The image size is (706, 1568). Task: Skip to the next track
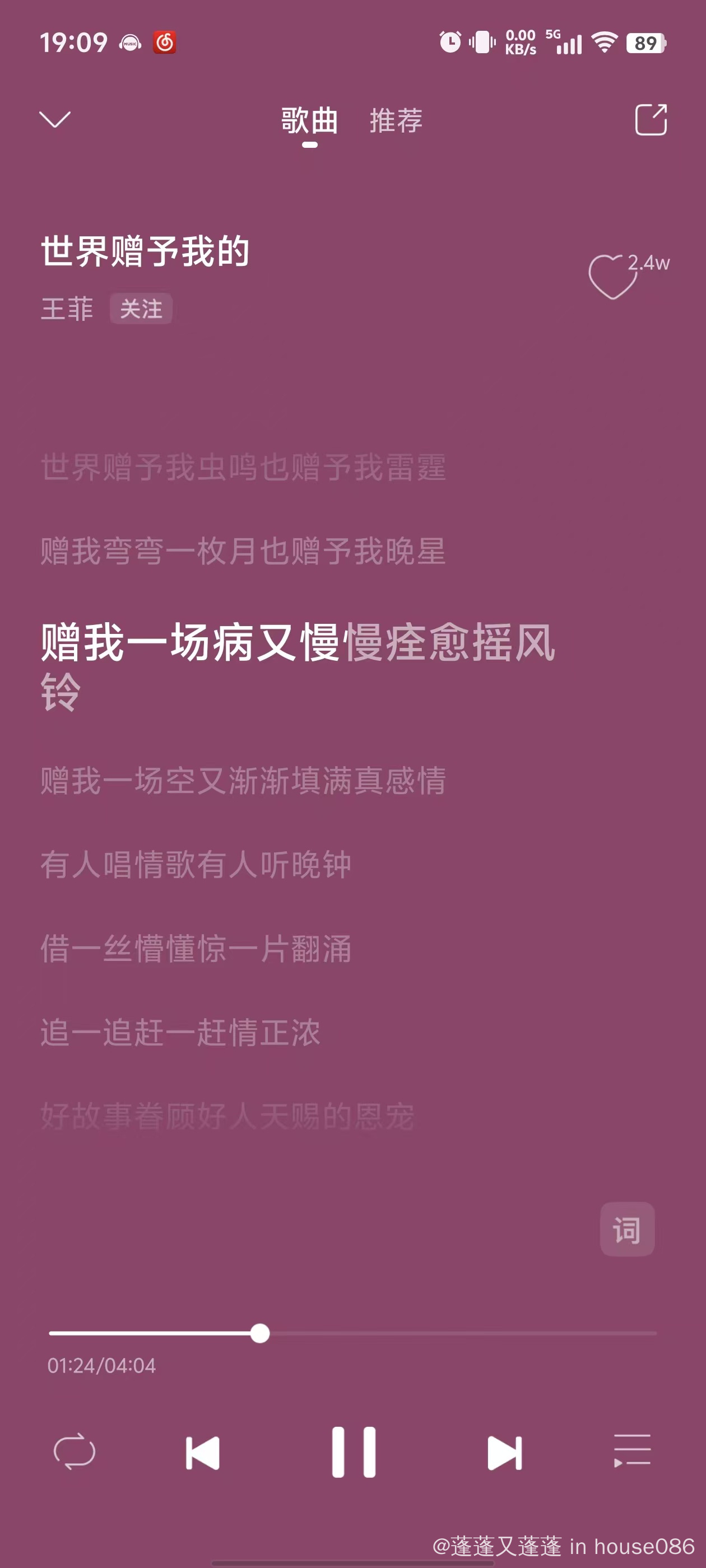(505, 1452)
